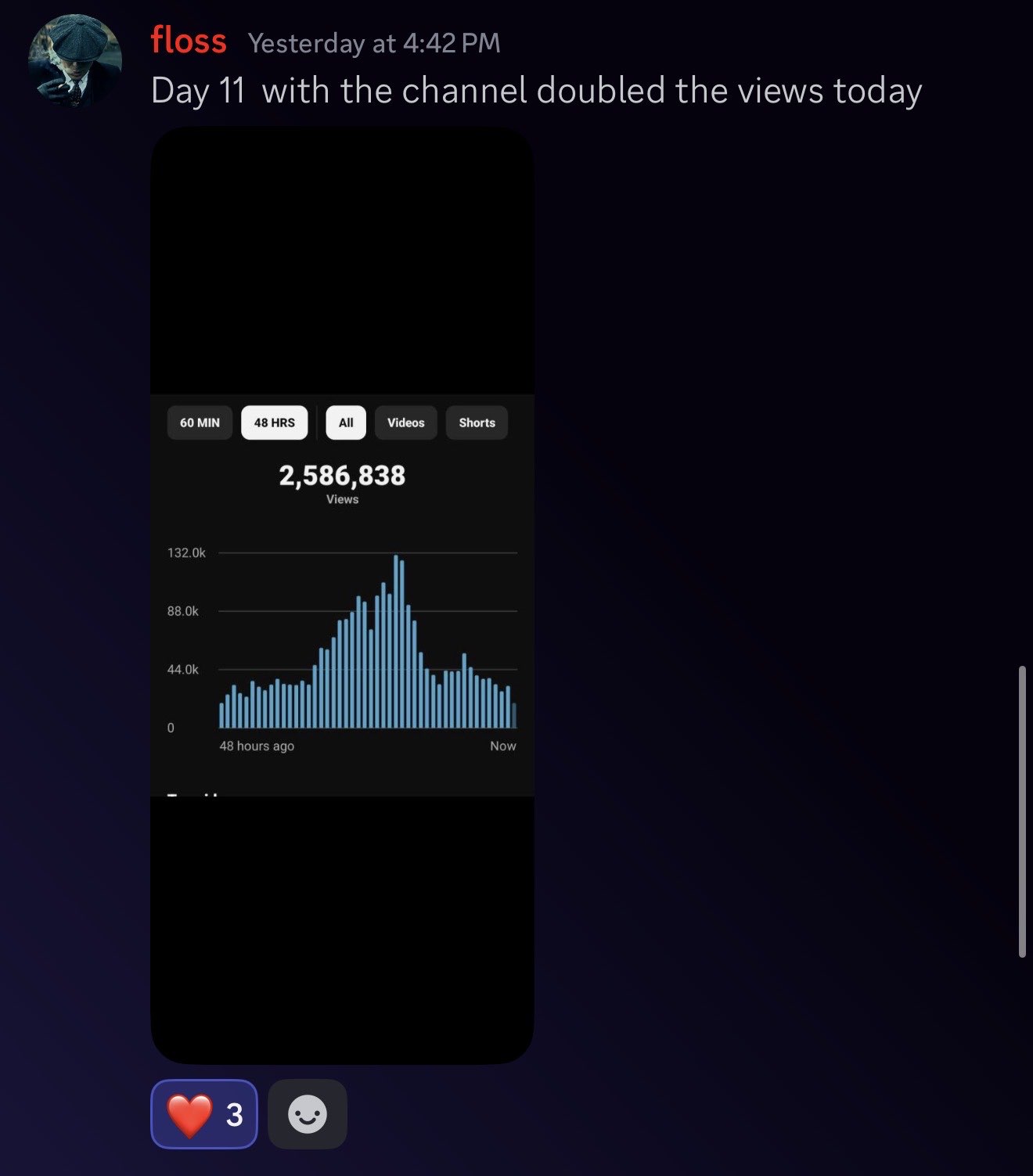Open the attached analytics screenshot

tap(342, 595)
